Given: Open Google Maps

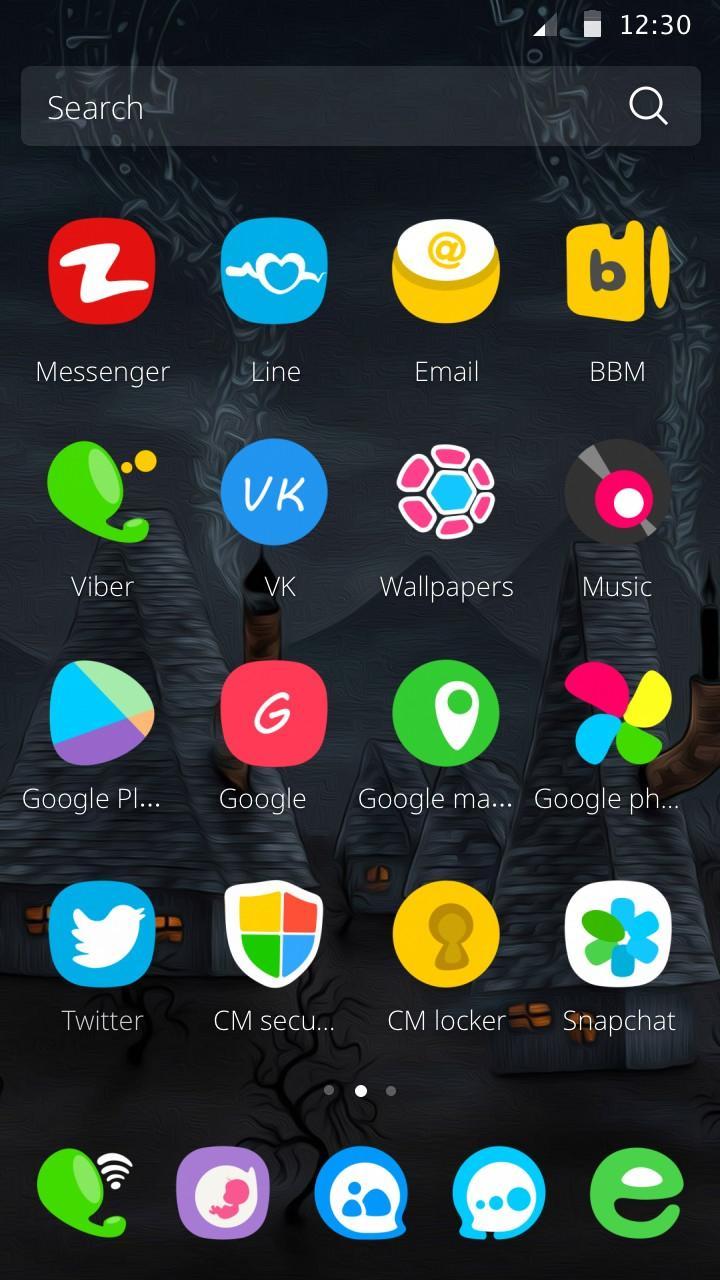Looking at the screenshot, I should [446, 712].
